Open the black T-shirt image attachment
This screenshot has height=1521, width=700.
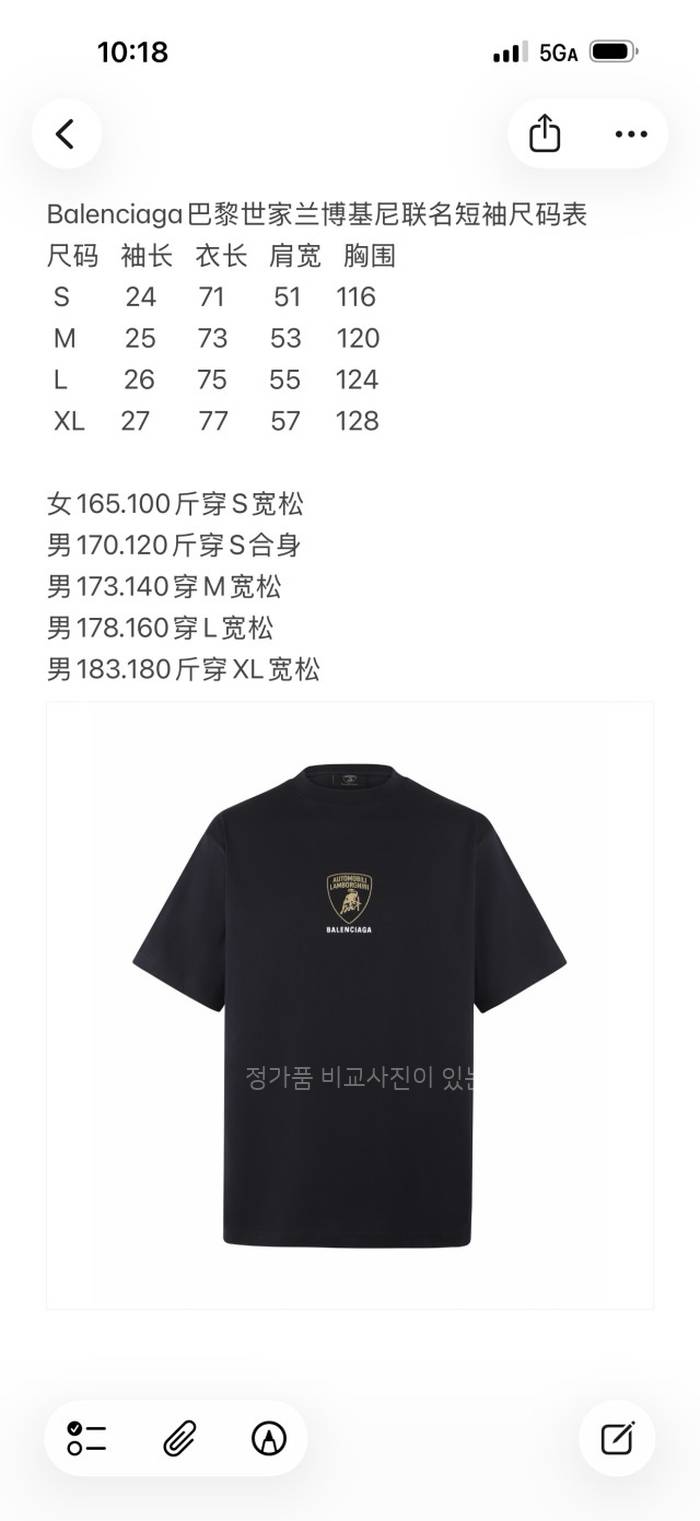pos(350,1005)
